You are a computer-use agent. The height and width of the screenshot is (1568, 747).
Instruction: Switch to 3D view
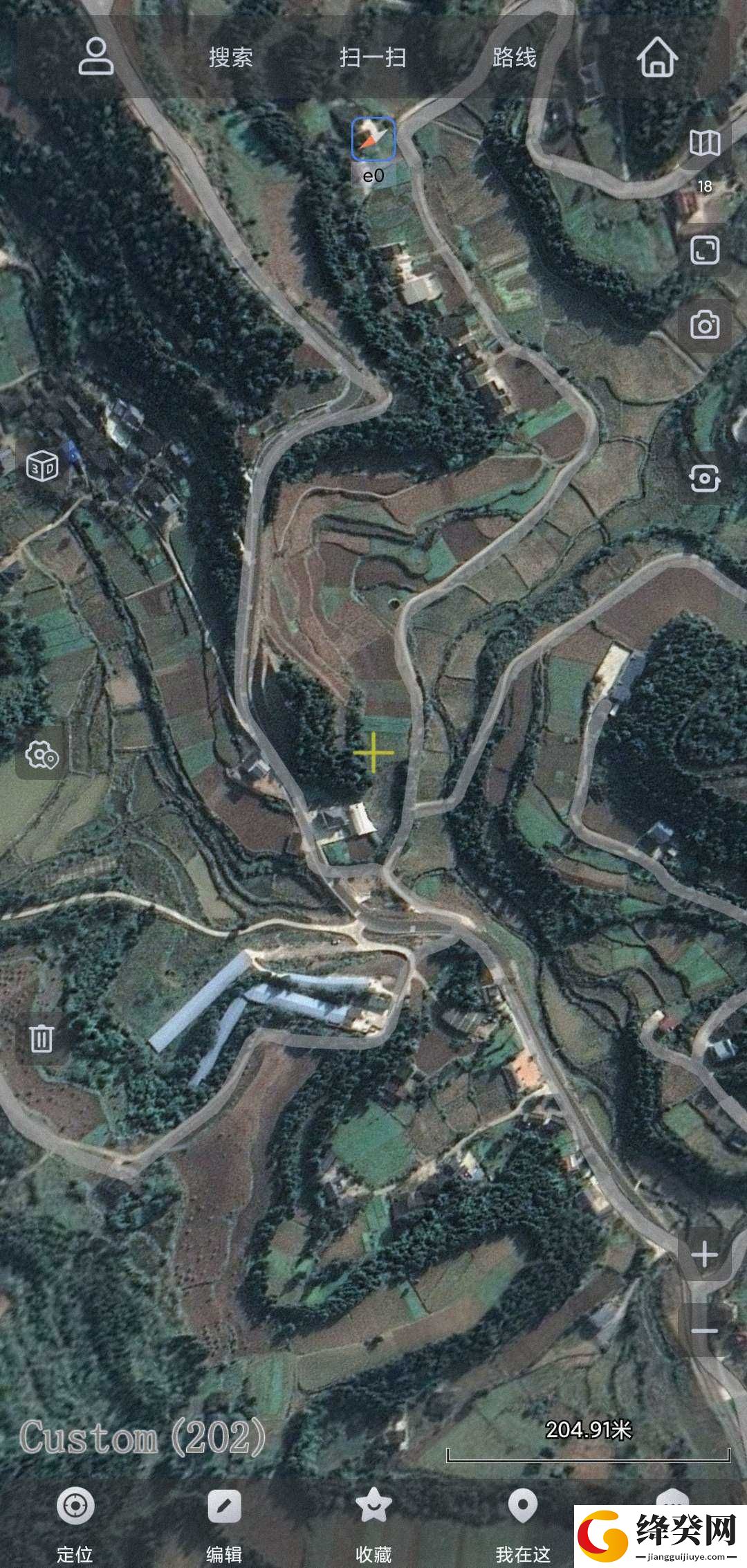click(x=42, y=466)
